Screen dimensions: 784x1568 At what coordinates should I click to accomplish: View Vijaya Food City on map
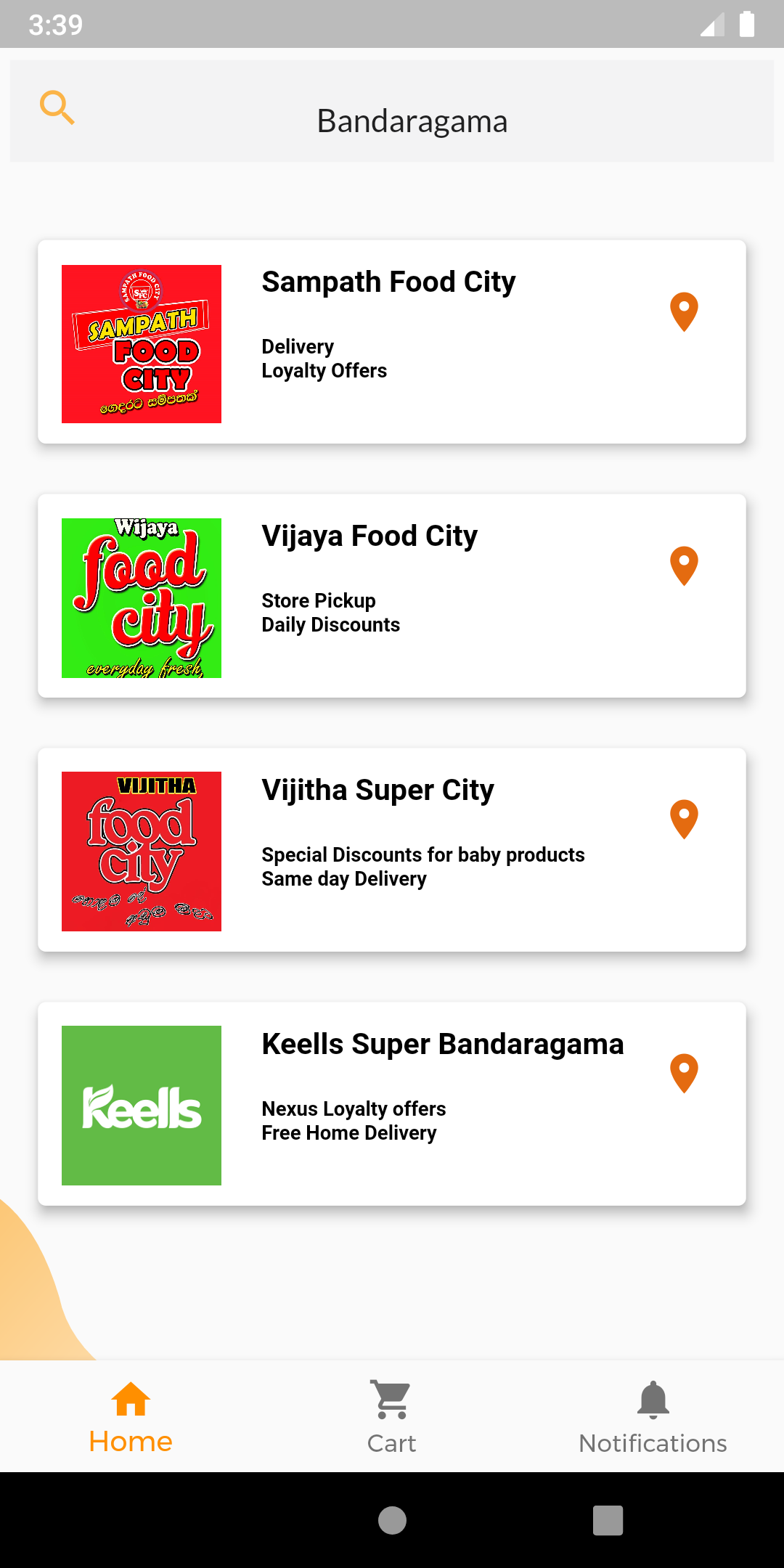coord(684,566)
